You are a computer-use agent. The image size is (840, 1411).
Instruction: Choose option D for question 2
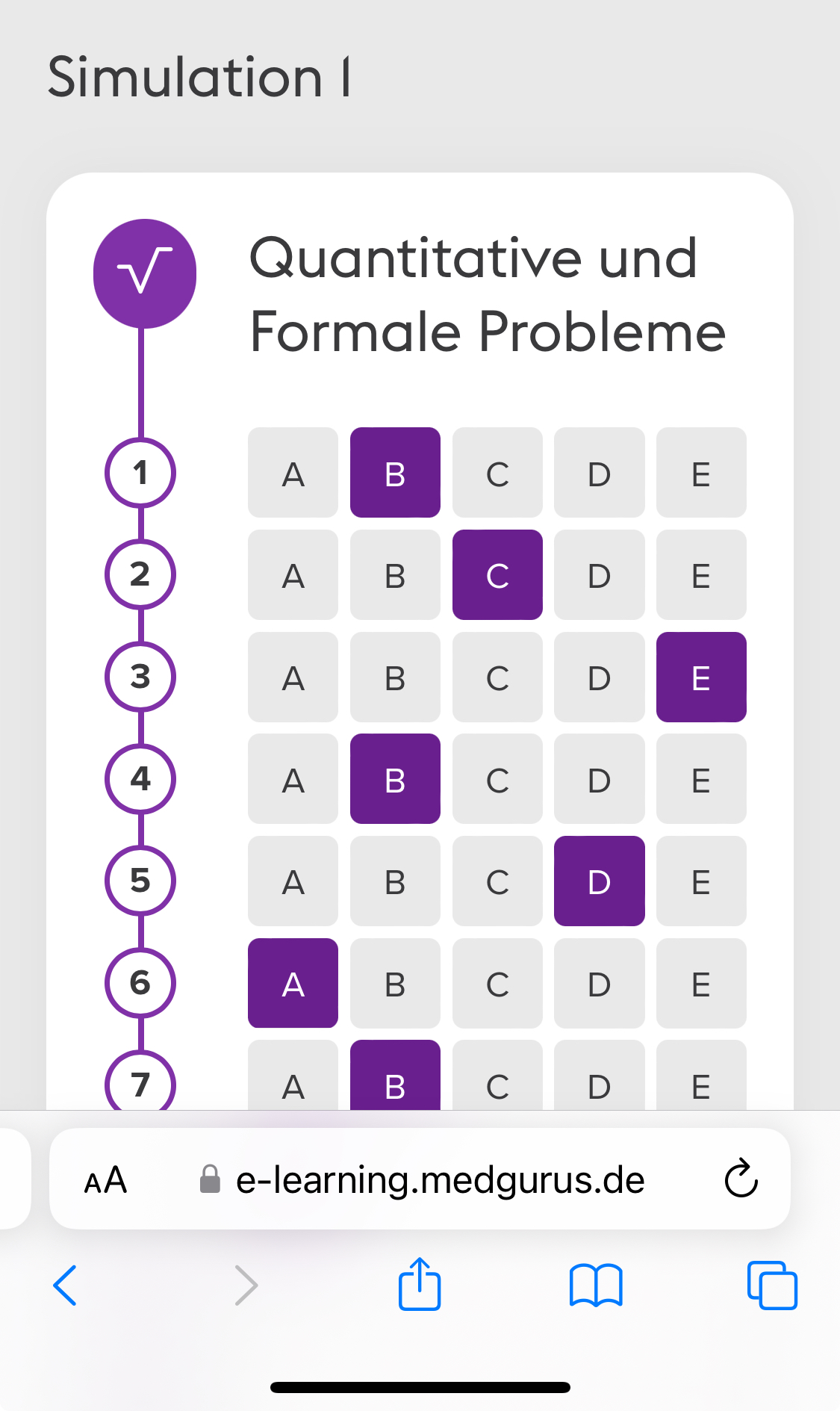(599, 575)
